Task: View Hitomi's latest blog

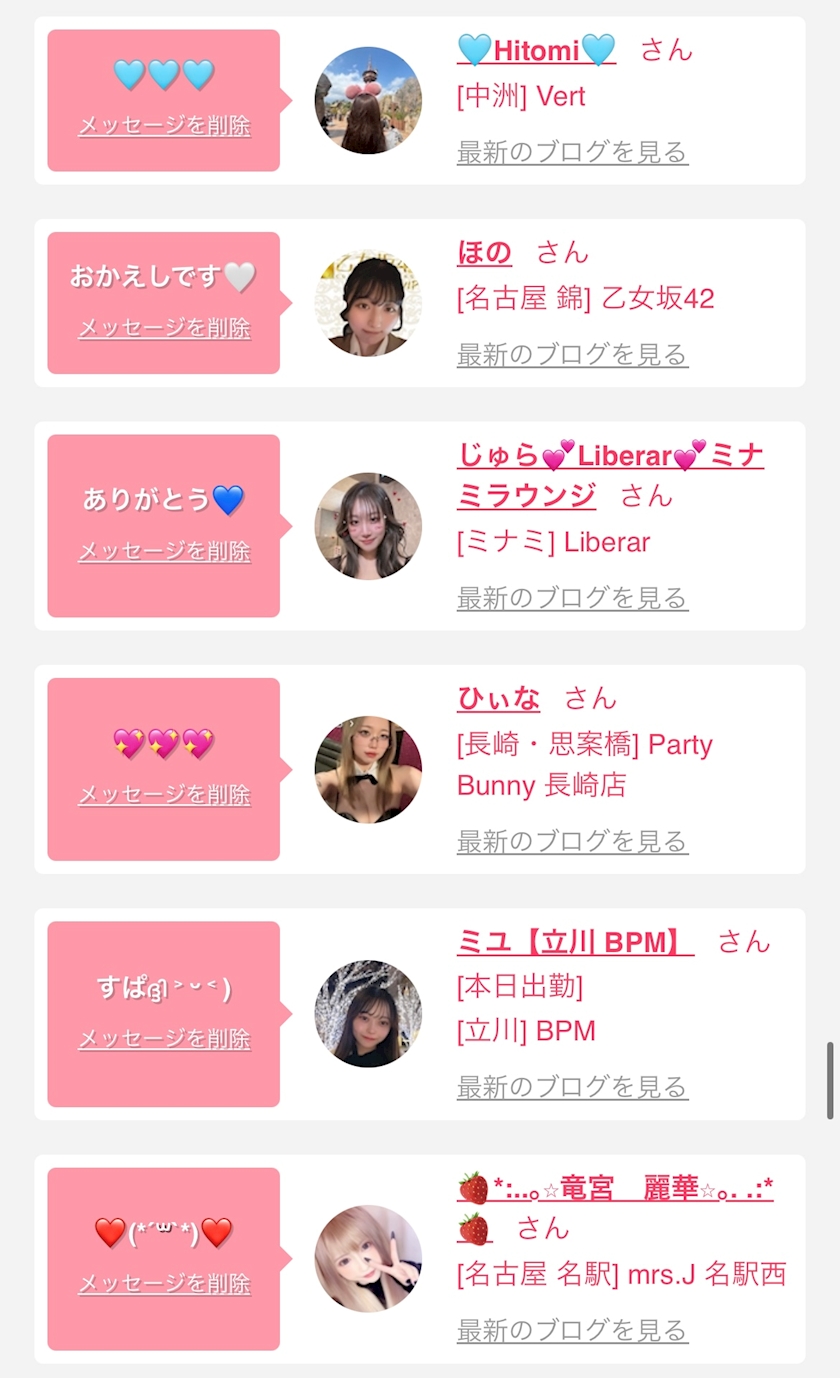Action: pos(572,152)
